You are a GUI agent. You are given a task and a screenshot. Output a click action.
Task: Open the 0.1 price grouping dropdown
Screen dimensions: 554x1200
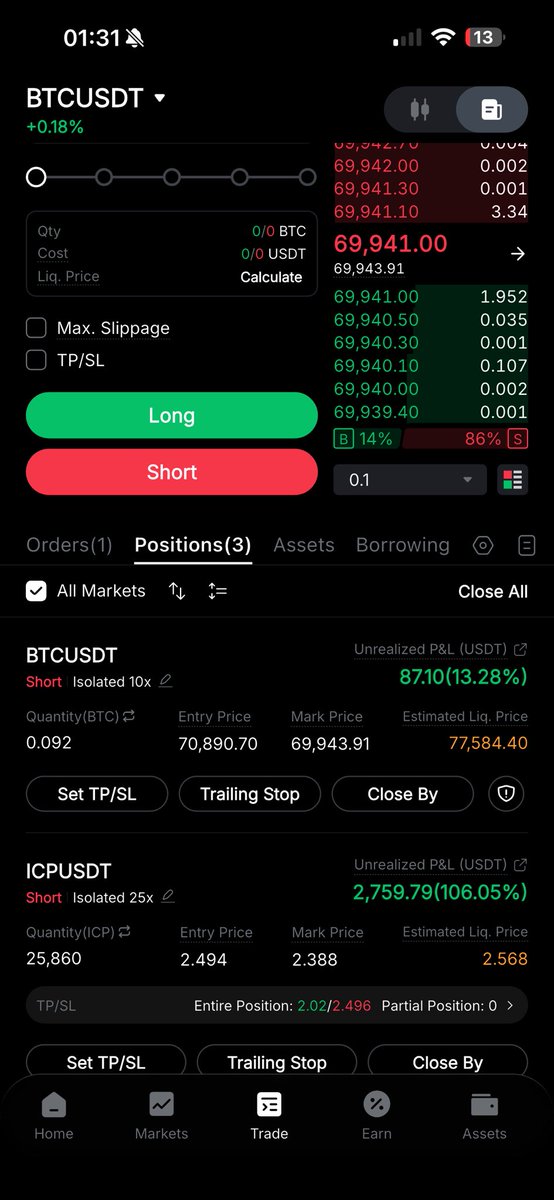[x=410, y=480]
